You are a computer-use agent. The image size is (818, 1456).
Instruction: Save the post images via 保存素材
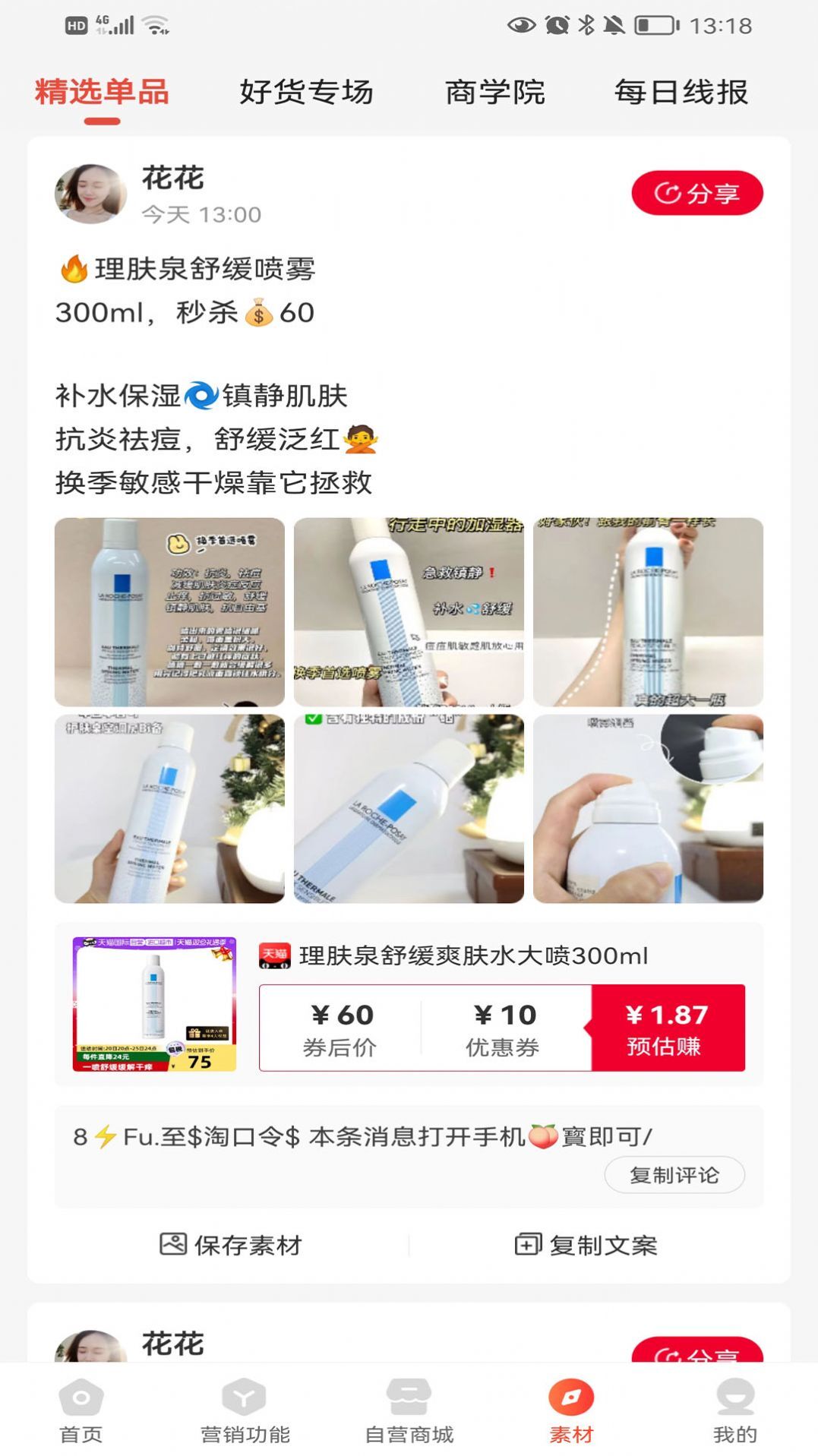(231, 1245)
